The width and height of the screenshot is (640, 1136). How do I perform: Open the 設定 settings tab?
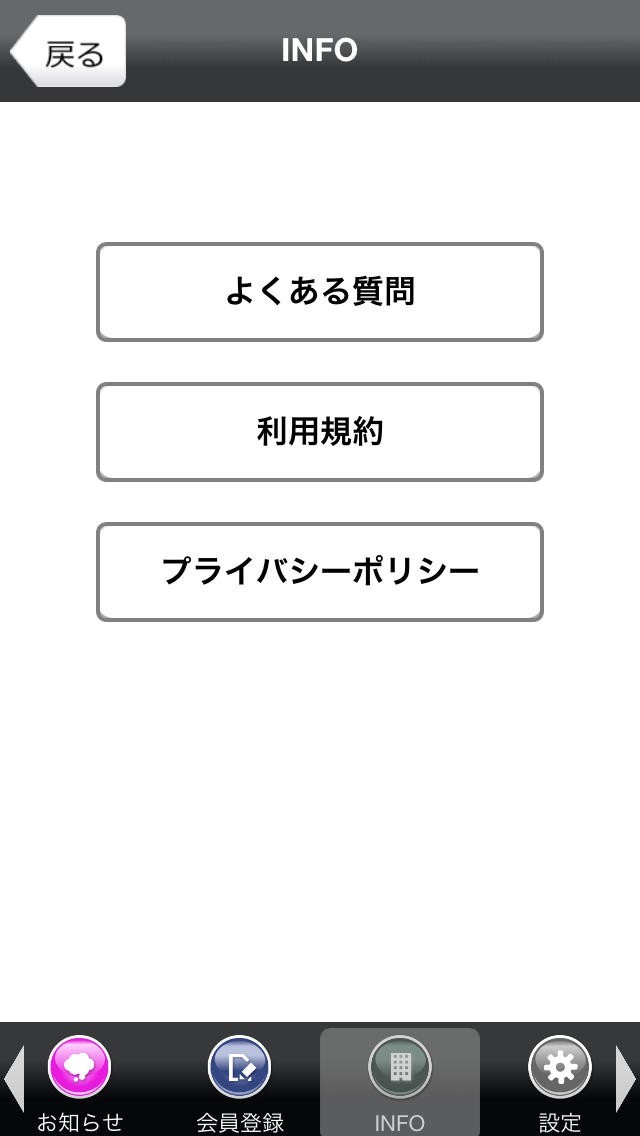pyautogui.click(x=560, y=1082)
